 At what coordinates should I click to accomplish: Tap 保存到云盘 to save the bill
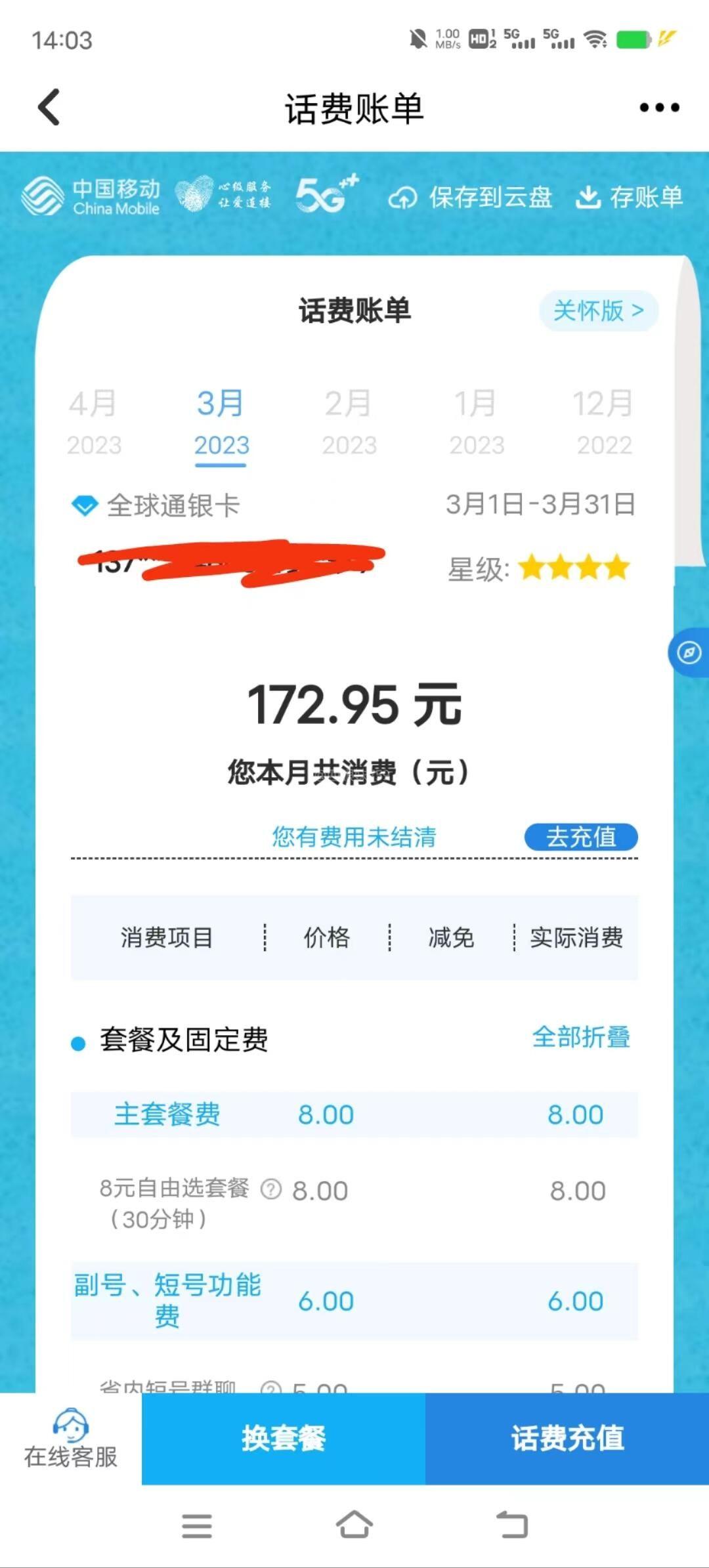[x=470, y=197]
